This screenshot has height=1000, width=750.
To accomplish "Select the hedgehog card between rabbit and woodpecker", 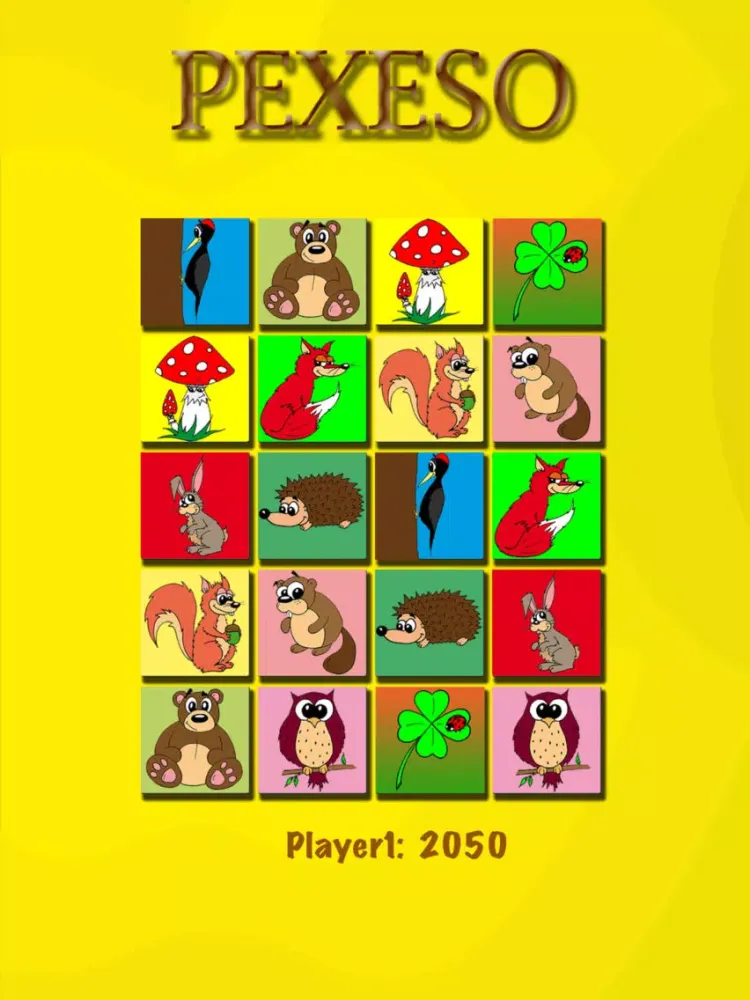I will (x=312, y=506).
